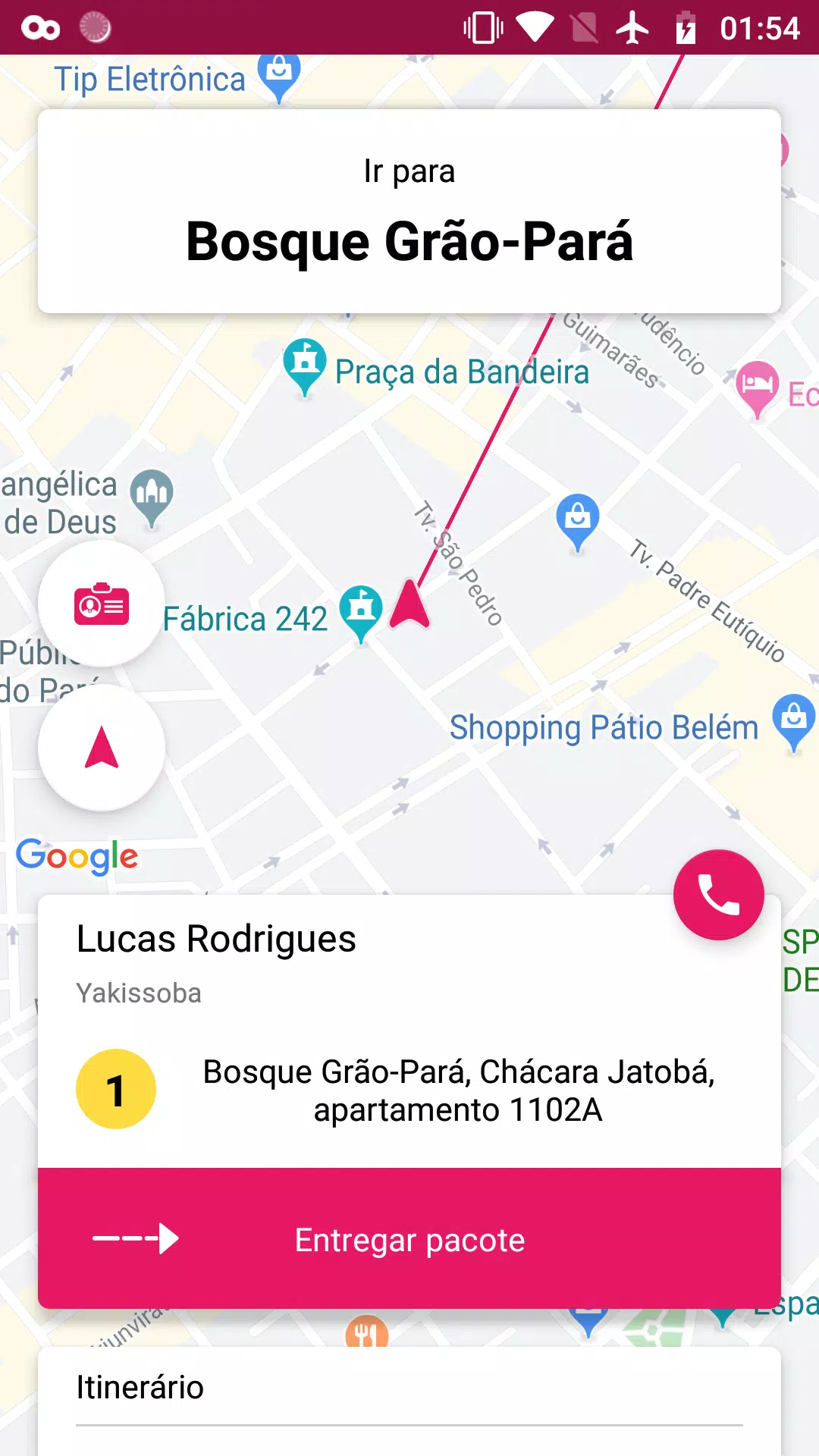Tap Entregar pacote to deliver the package

pos(409,1238)
